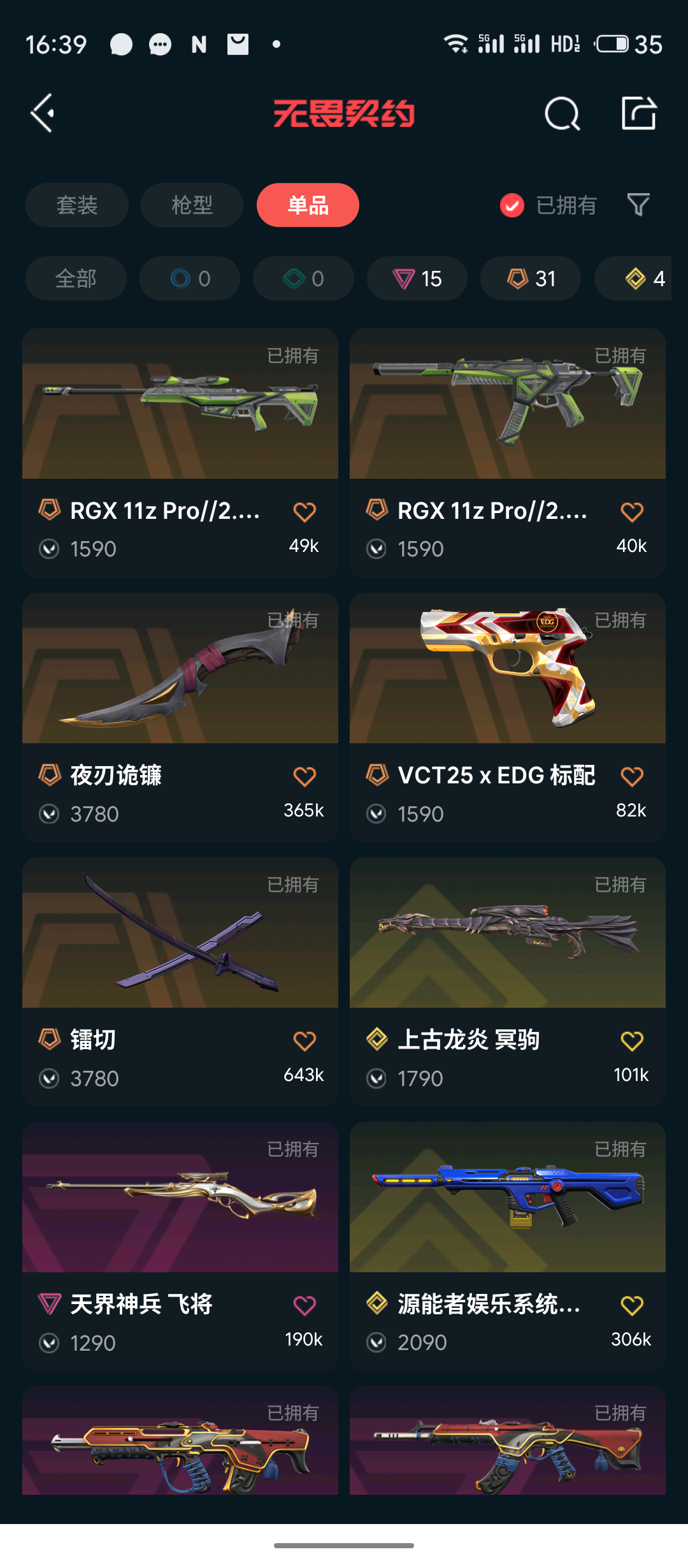Like the 天界神兵 飞将 skin

click(305, 1305)
